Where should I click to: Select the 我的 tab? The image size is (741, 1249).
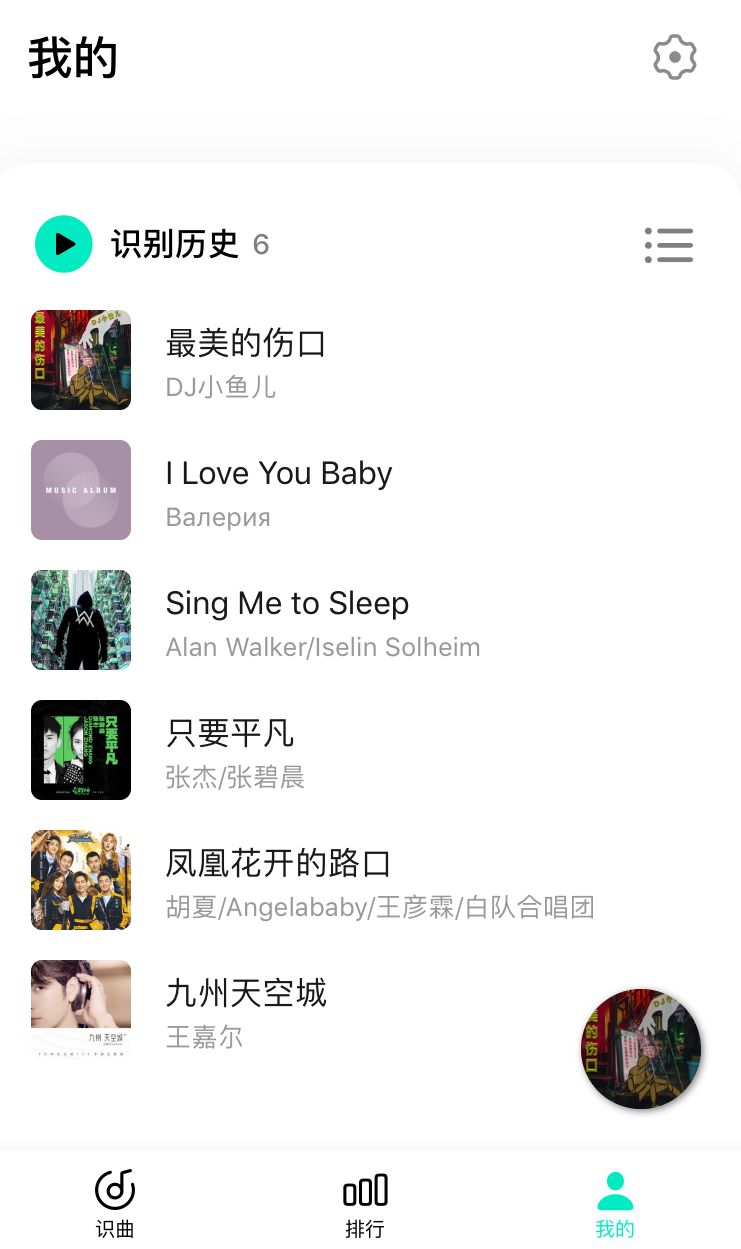(x=615, y=1203)
